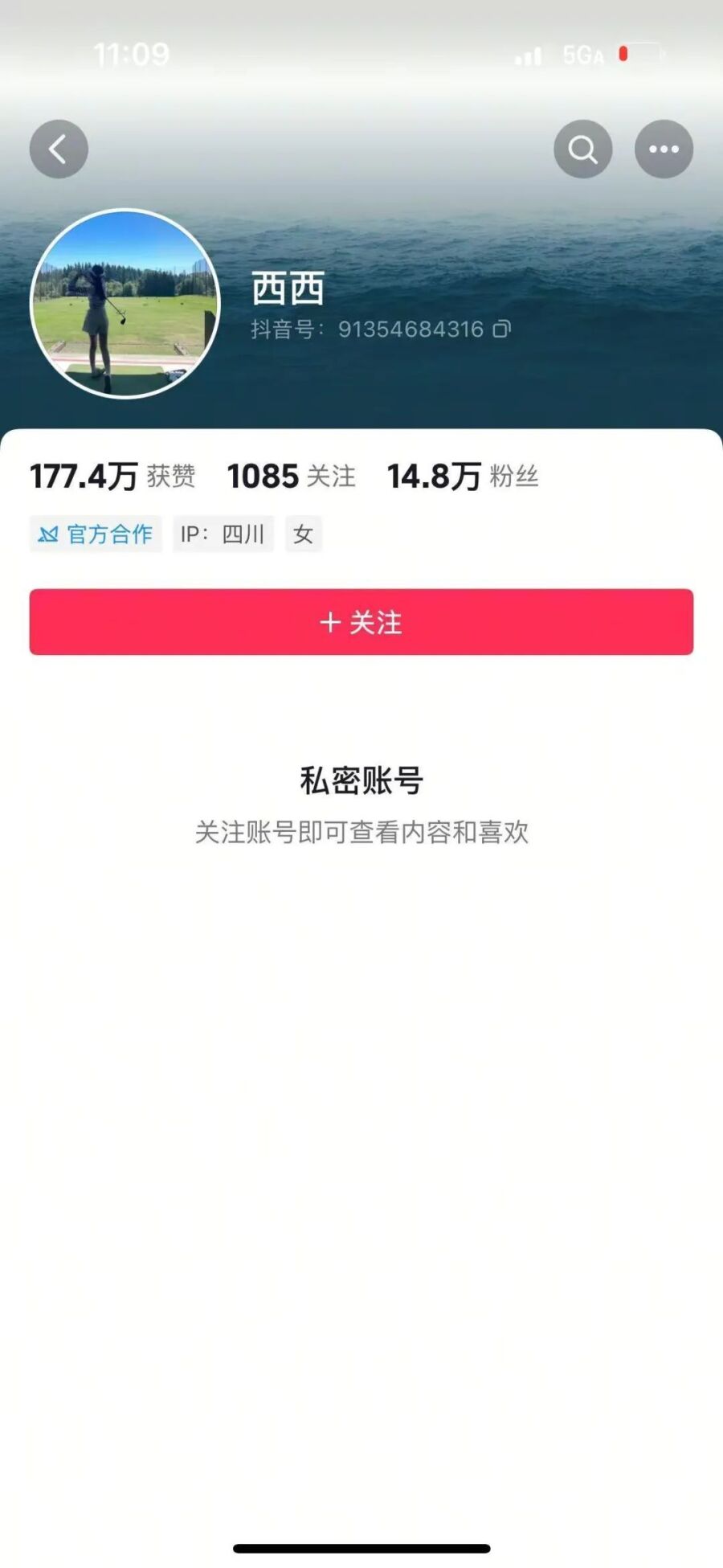Viewport: 723px width, 1568px height.
Task: View the 177.4万 获赞 likes count
Action: point(112,477)
